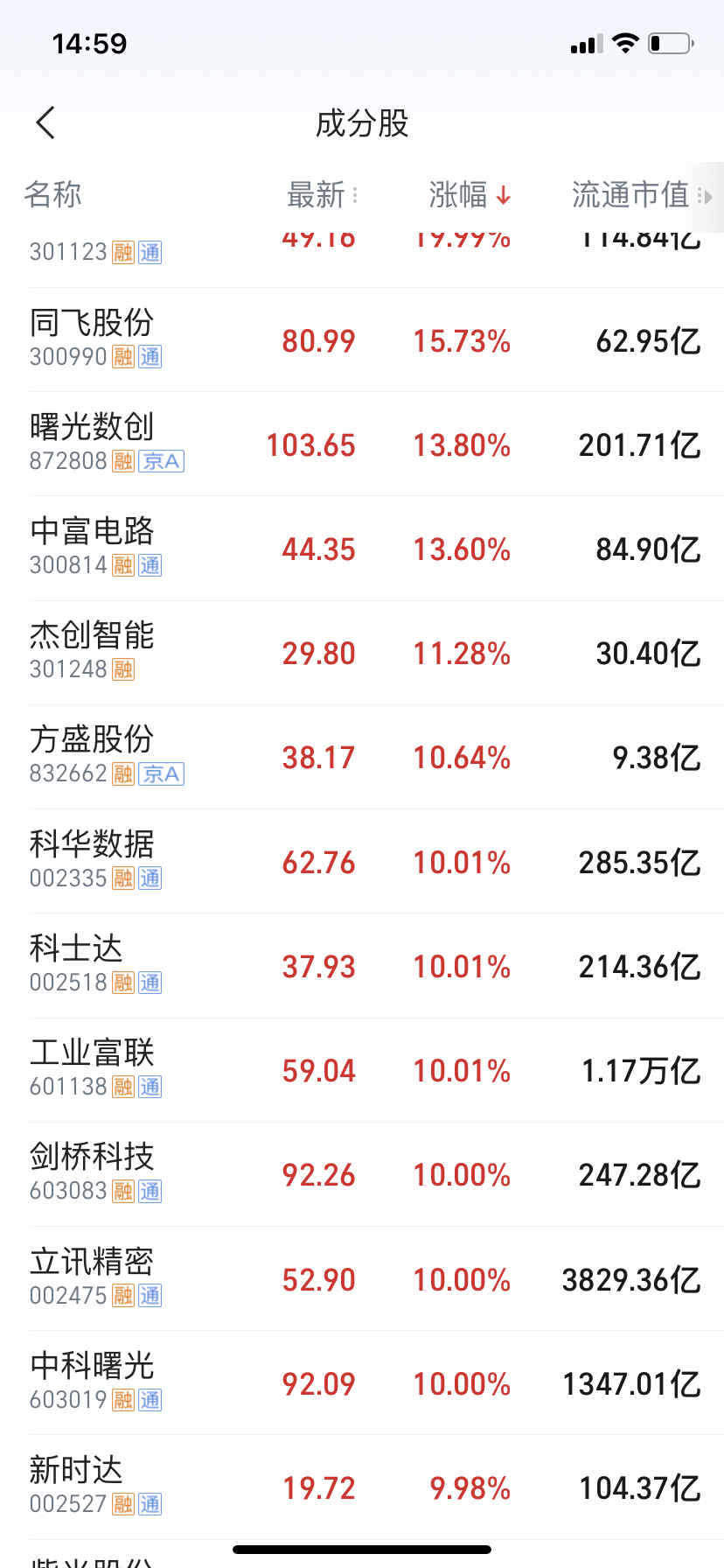Screen dimensions: 724x1568
Task: Toggle sorting by 涨幅 column
Action: pos(470,195)
